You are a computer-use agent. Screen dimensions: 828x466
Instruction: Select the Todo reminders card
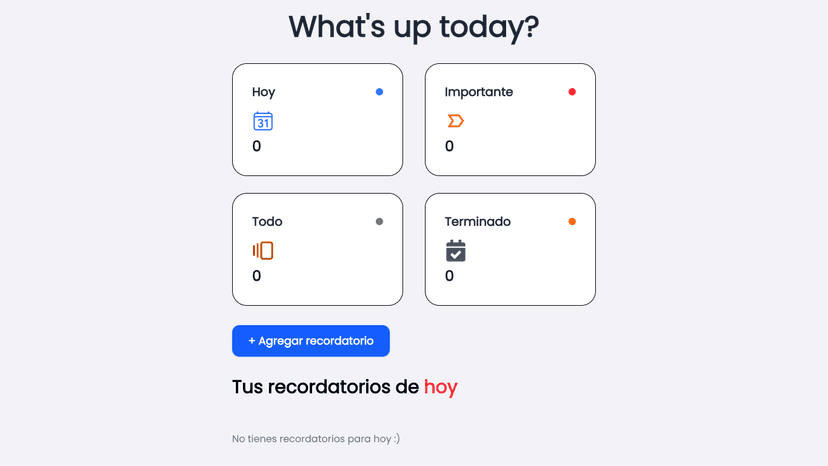[317, 249]
